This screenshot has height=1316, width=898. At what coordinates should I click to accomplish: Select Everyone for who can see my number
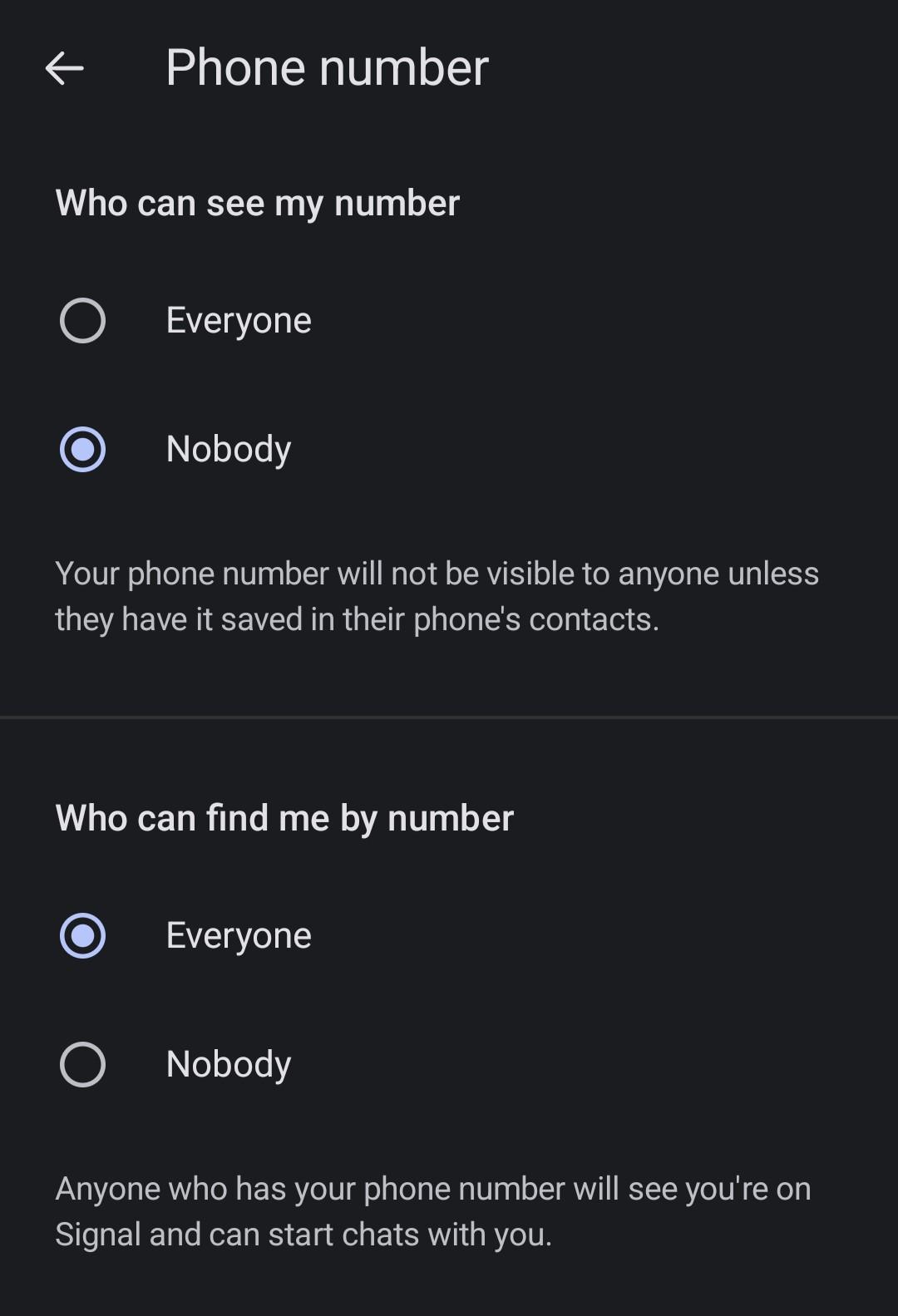pyautogui.click(x=83, y=320)
